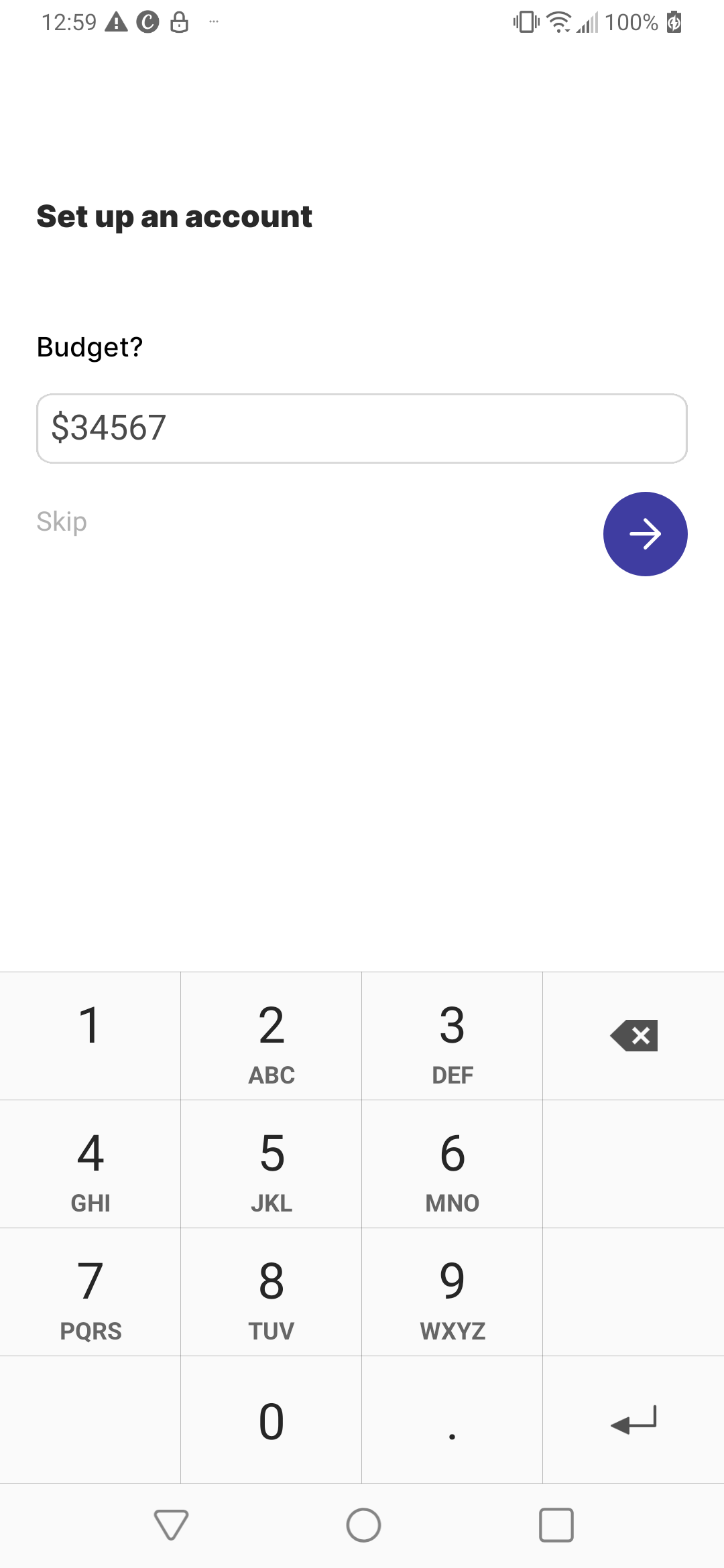Continue with the arrow button
Image resolution: width=724 pixels, height=1568 pixels.
pyautogui.click(x=645, y=534)
